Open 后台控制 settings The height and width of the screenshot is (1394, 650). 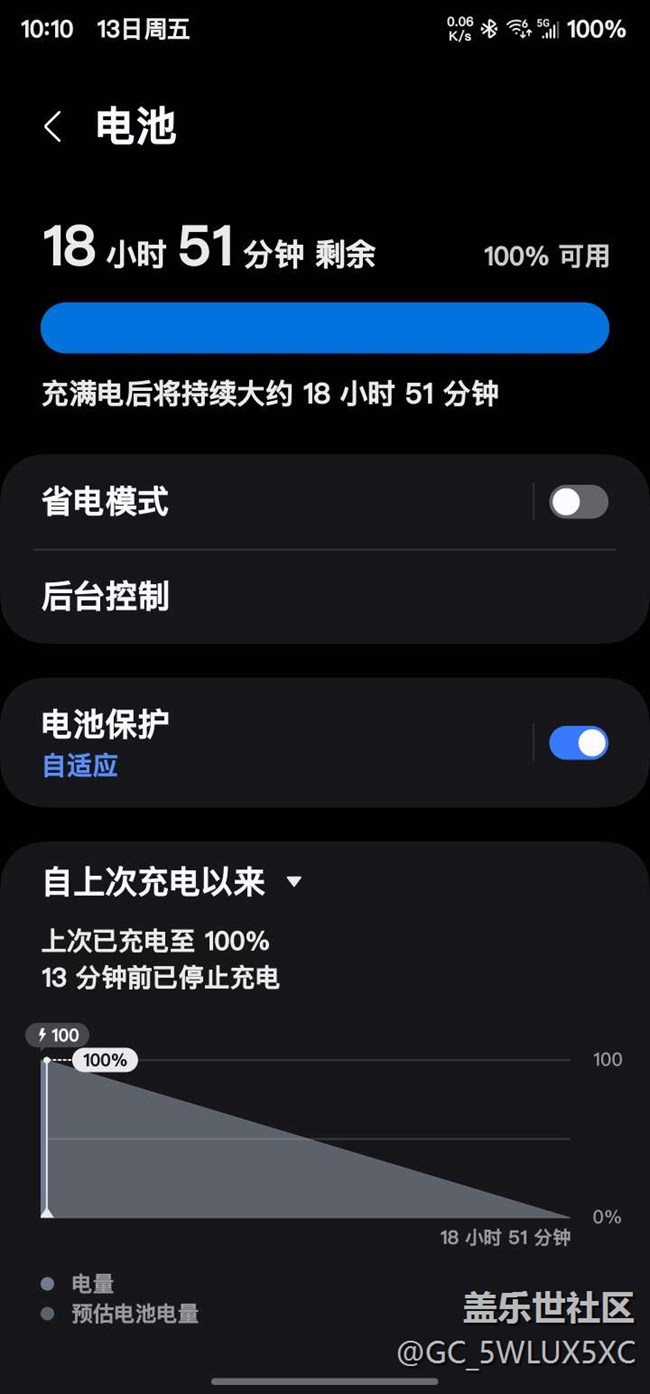click(325, 596)
